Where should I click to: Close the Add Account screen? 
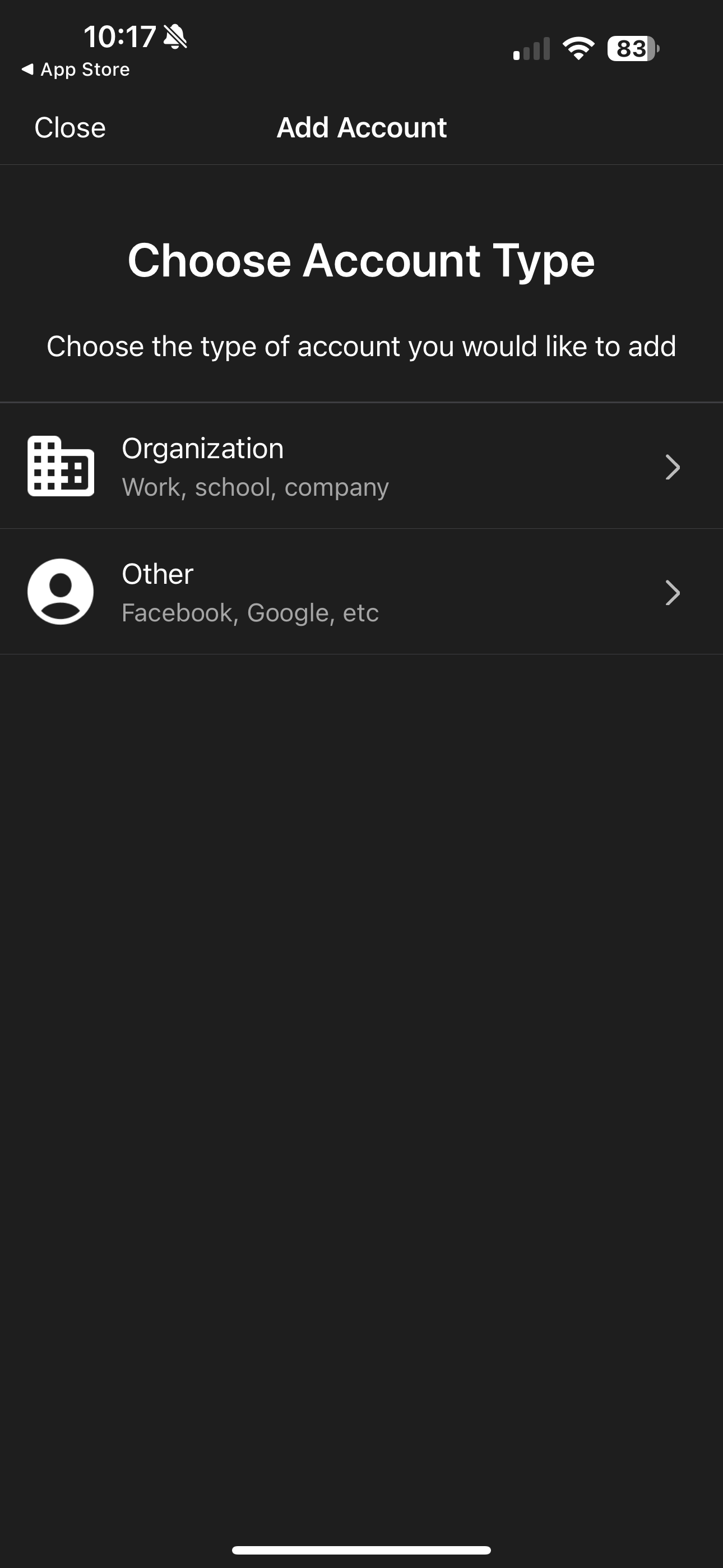(x=70, y=128)
